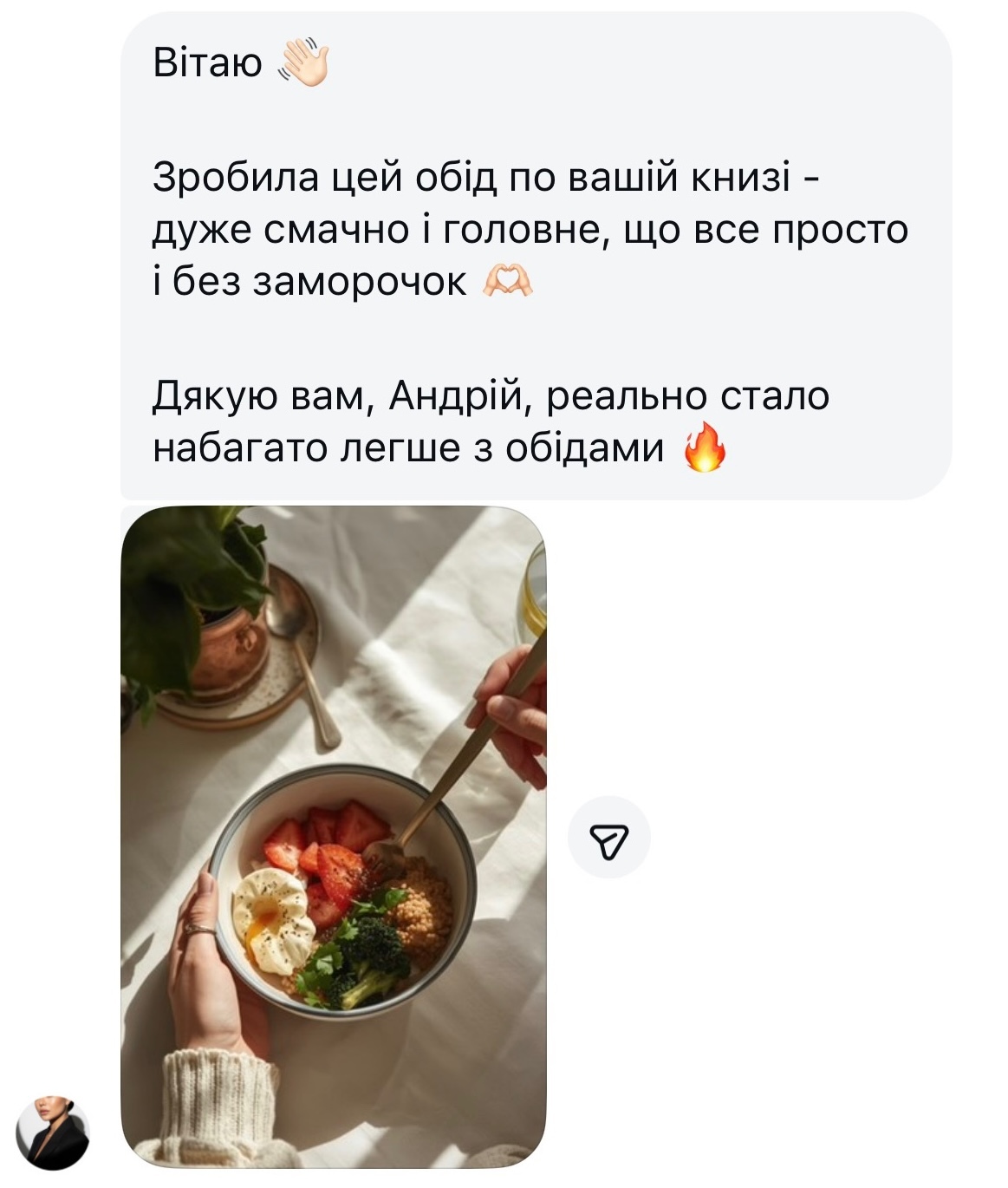The image size is (1008, 1188).
Task: Open the food bowl photo in chat
Action: click(334, 837)
